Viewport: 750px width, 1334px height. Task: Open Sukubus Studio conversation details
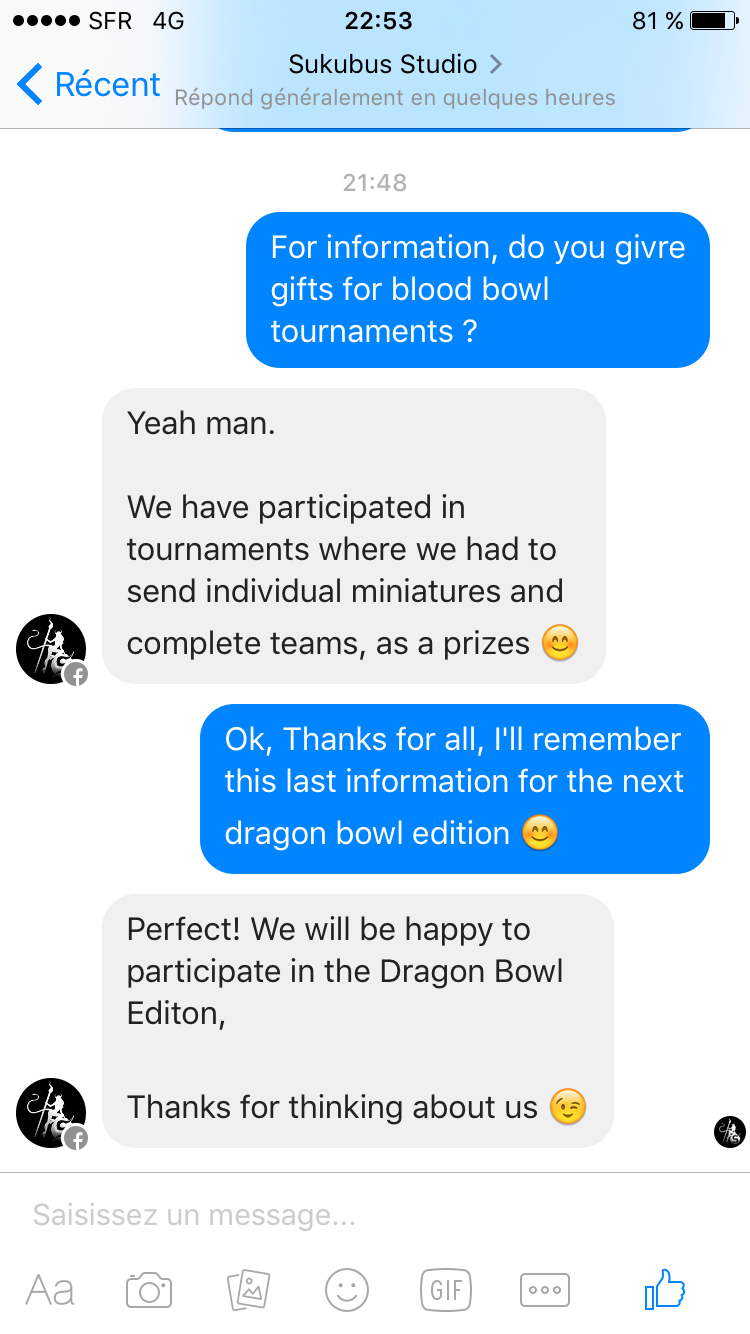tap(395, 65)
